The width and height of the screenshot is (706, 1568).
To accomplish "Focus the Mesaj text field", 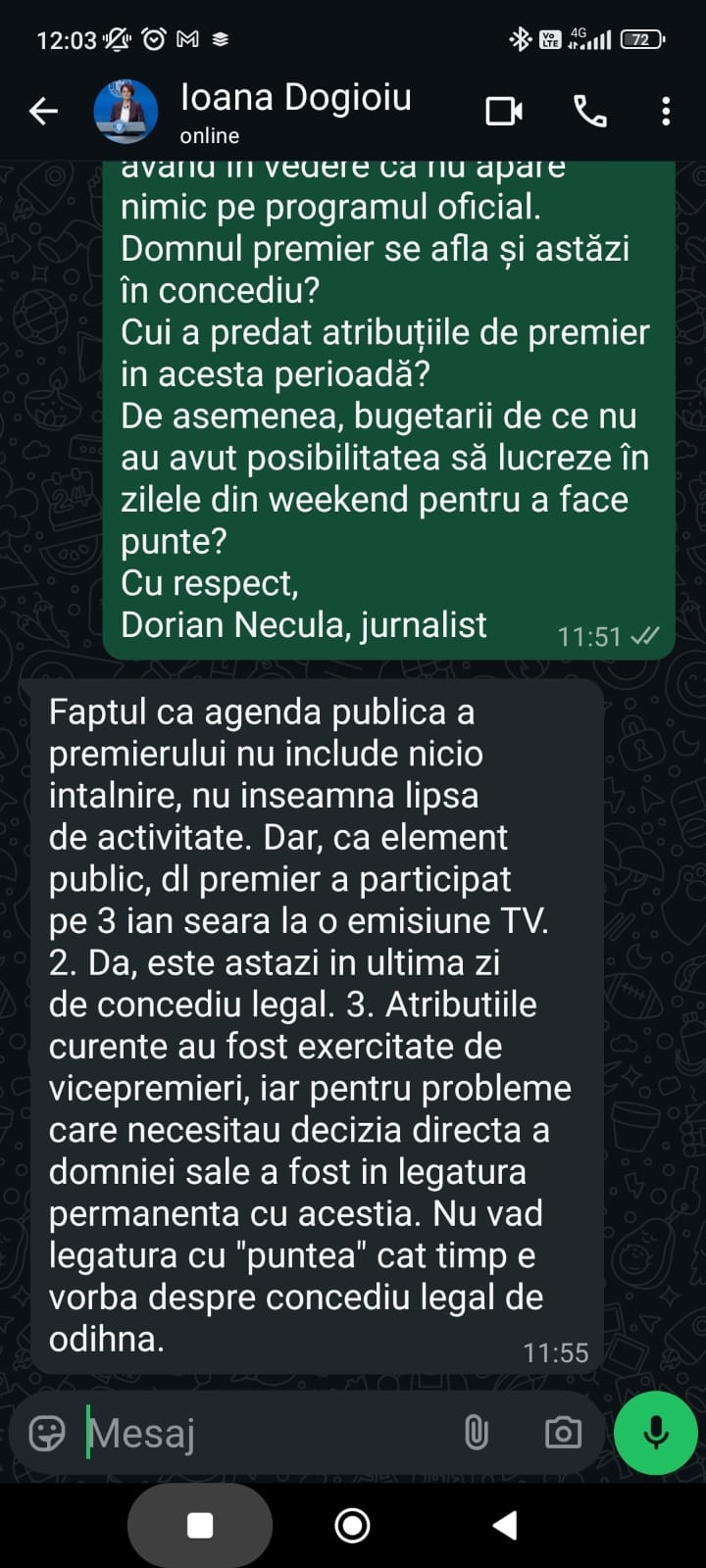I will (x=265, y=1433).
